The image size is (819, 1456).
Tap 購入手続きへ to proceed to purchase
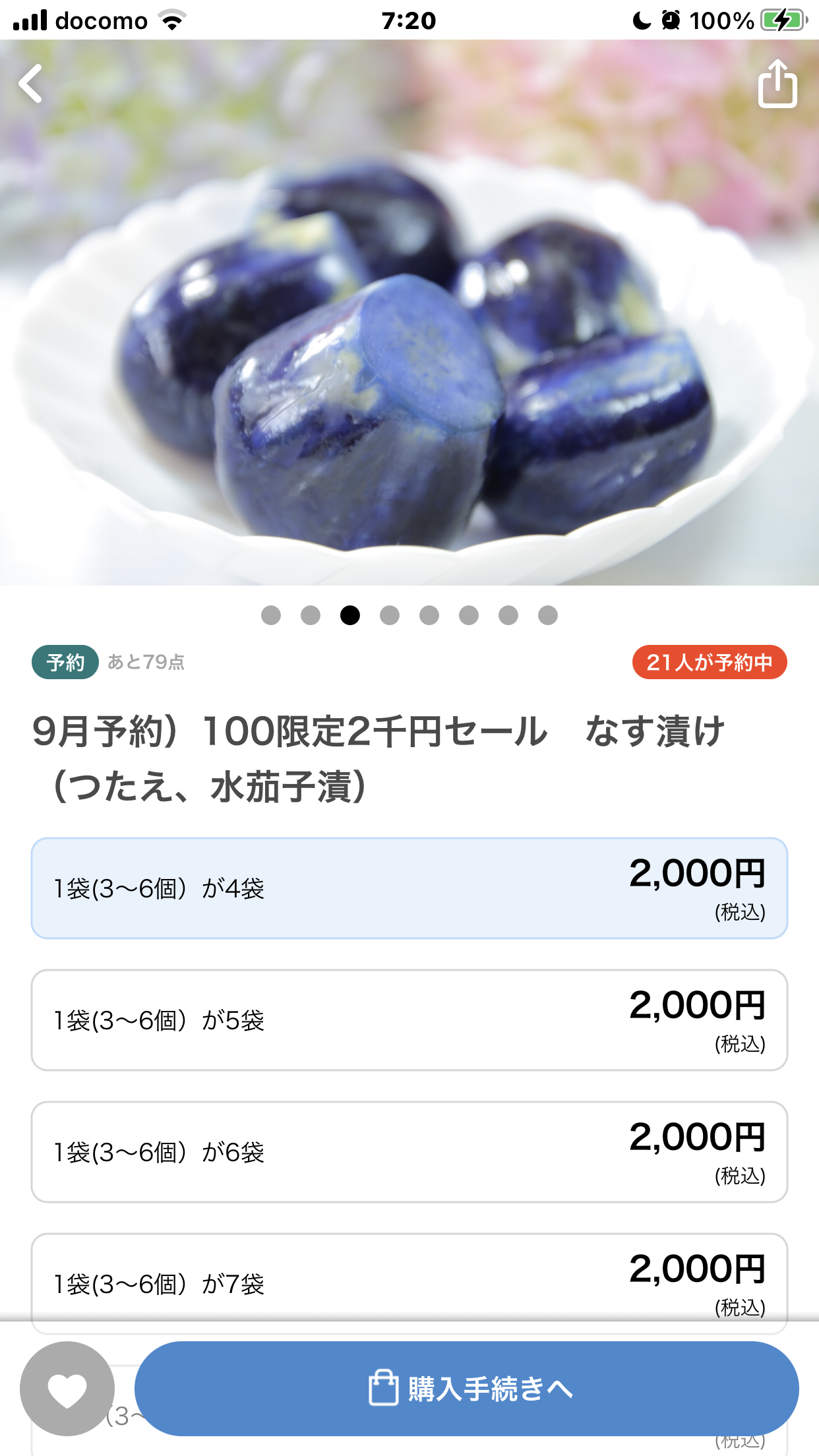tap(467, 1388)
